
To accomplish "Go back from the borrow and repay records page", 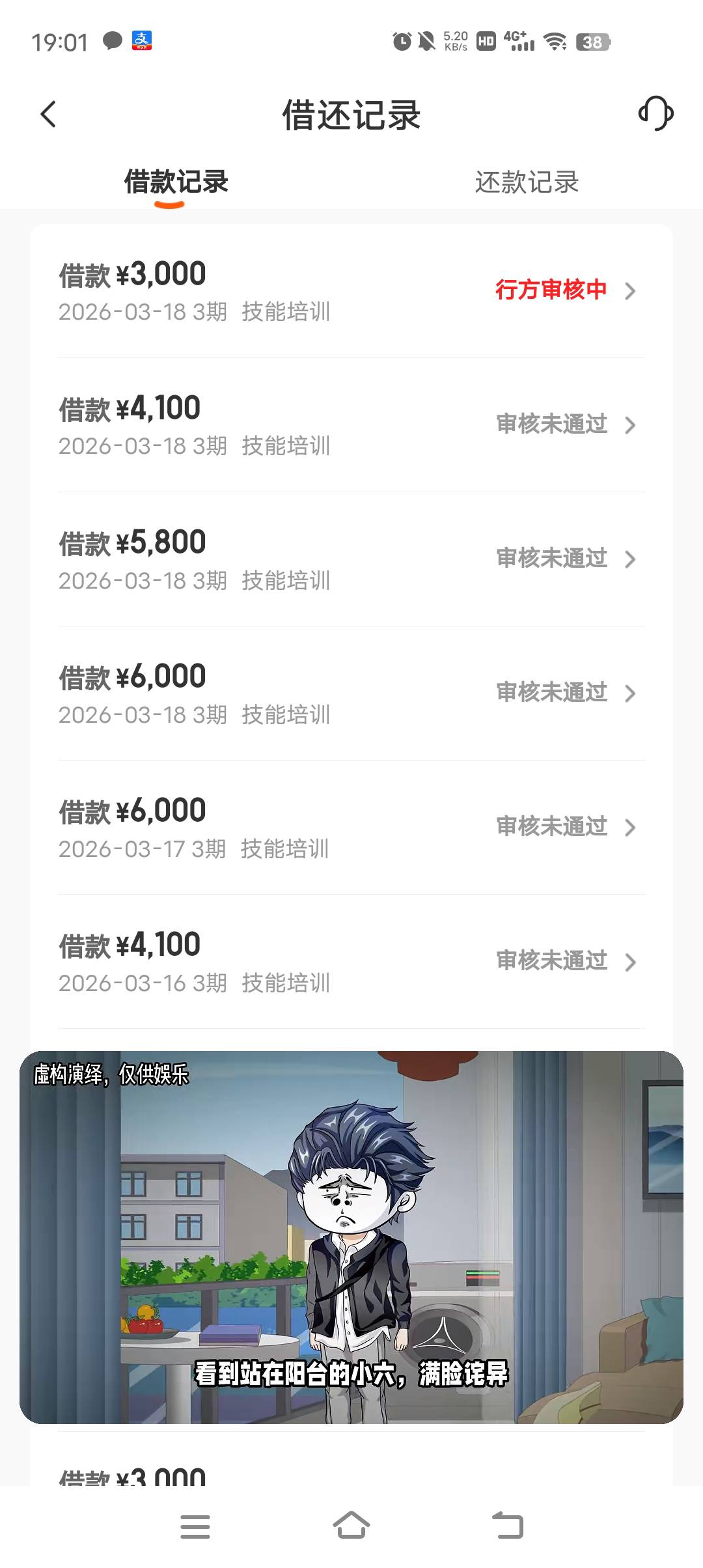I will [49, 115].
